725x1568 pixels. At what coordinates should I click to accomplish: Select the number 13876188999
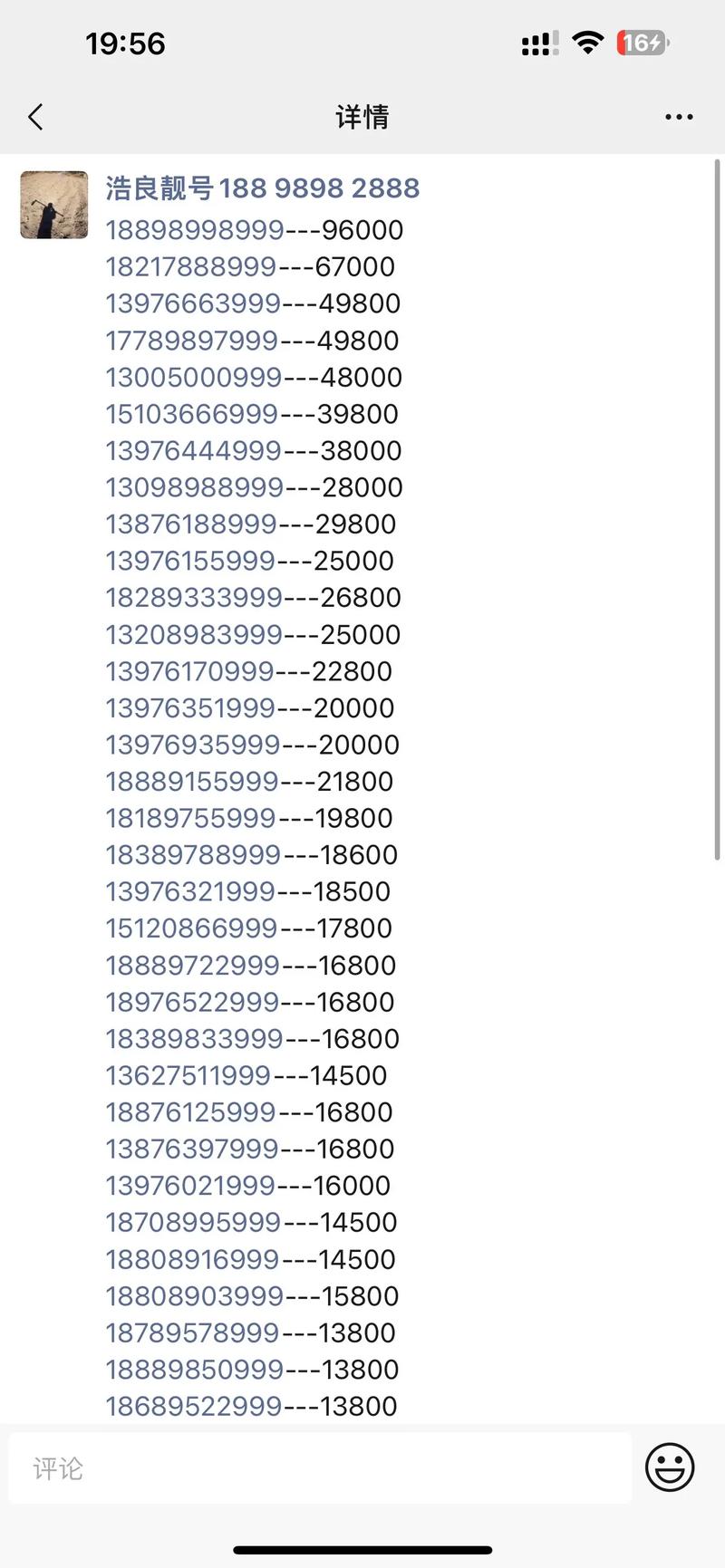coord(191,524)
